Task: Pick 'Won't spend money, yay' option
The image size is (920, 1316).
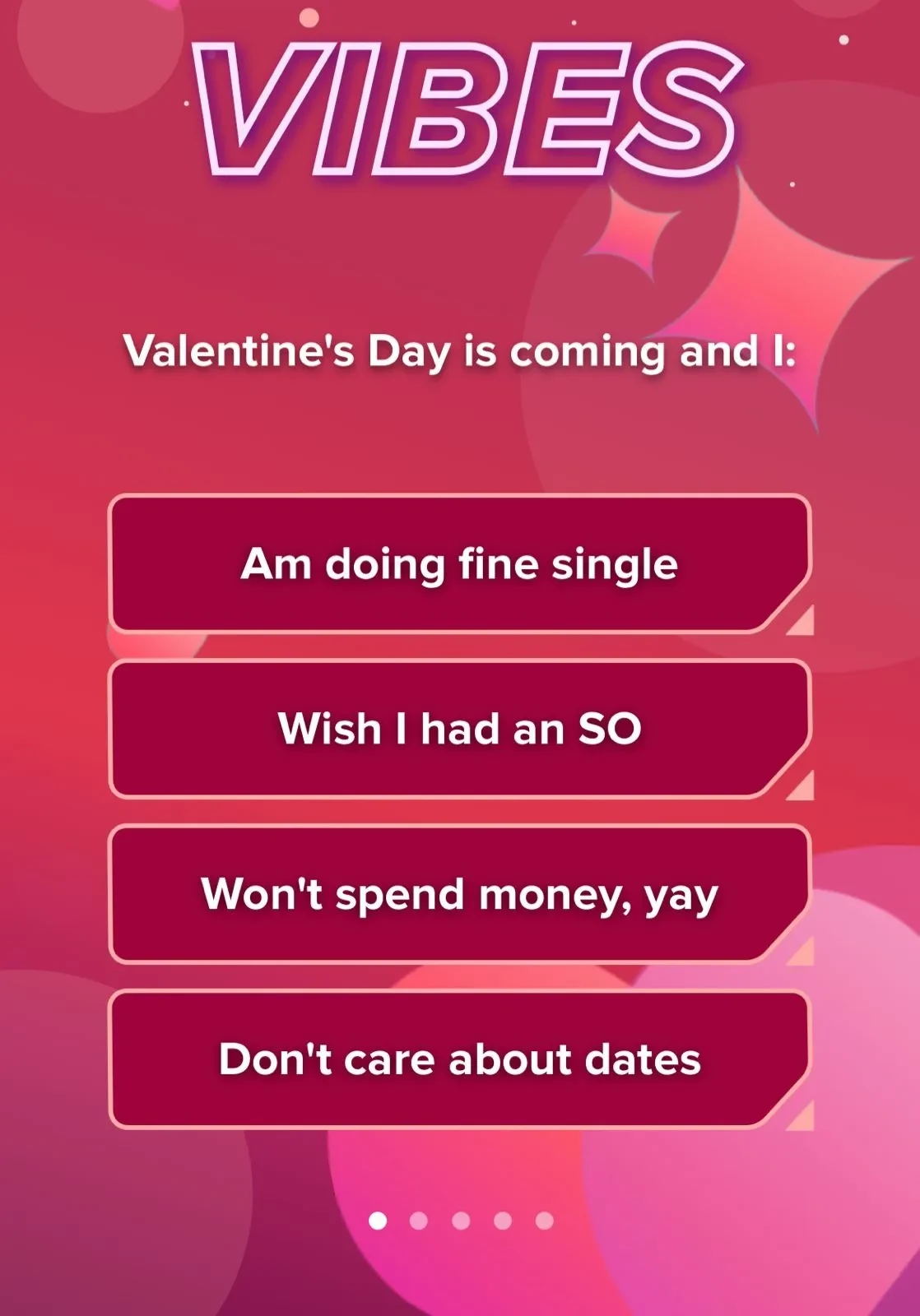Action: [x=459, y=894]
